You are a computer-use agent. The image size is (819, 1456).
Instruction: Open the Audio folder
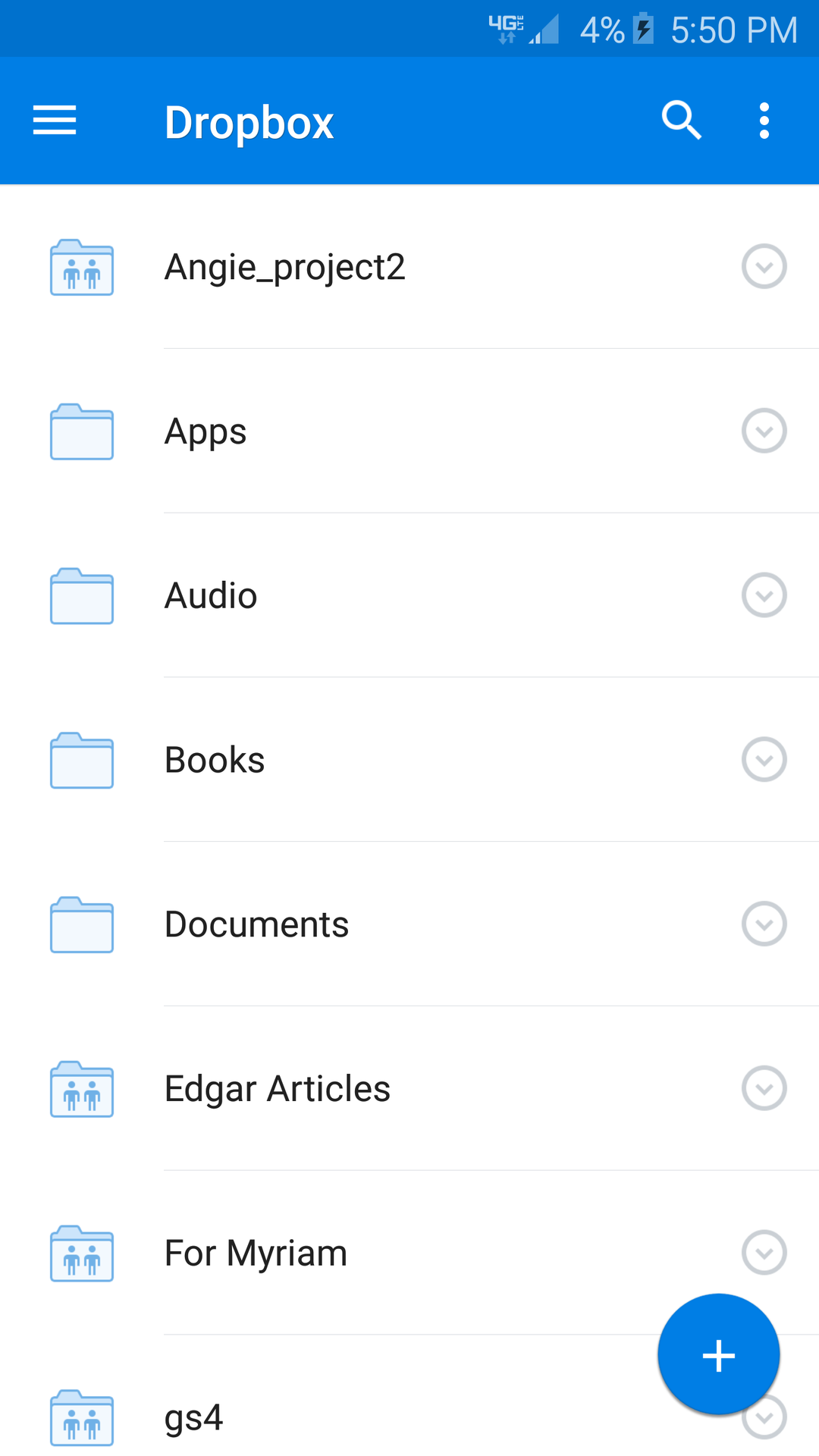[211, 596]
